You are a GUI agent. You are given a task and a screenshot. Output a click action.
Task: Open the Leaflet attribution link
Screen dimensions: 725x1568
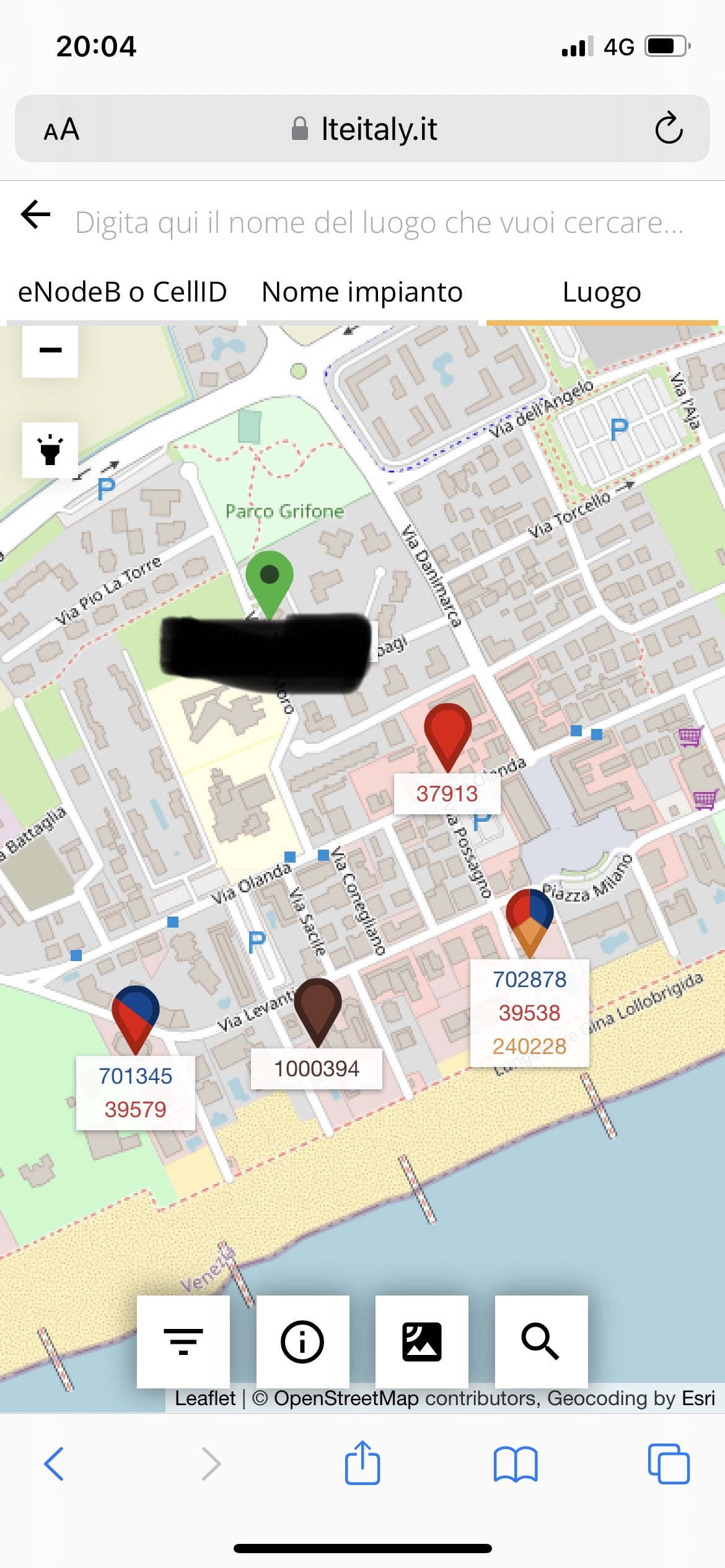click(204, 1398)
